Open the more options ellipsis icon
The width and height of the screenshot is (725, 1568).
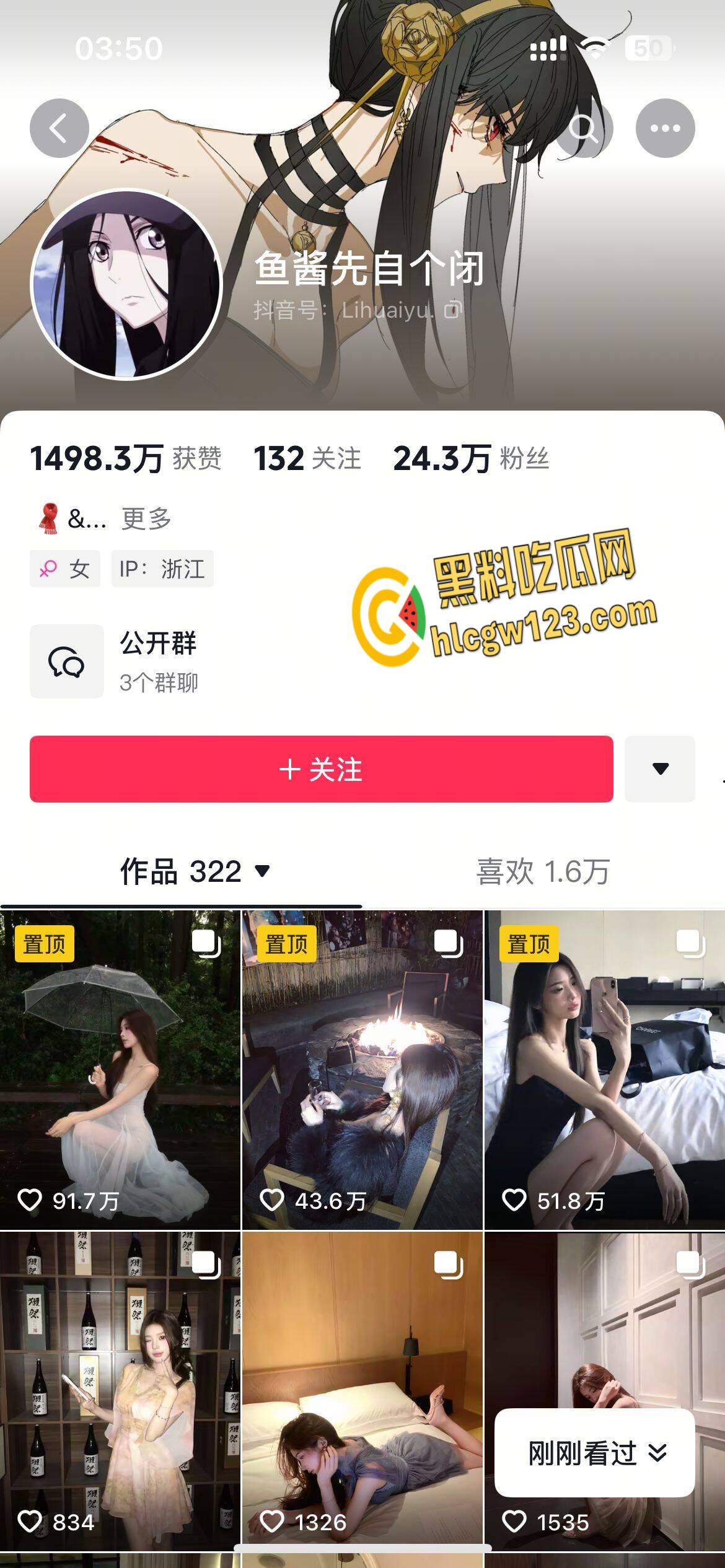665,127
